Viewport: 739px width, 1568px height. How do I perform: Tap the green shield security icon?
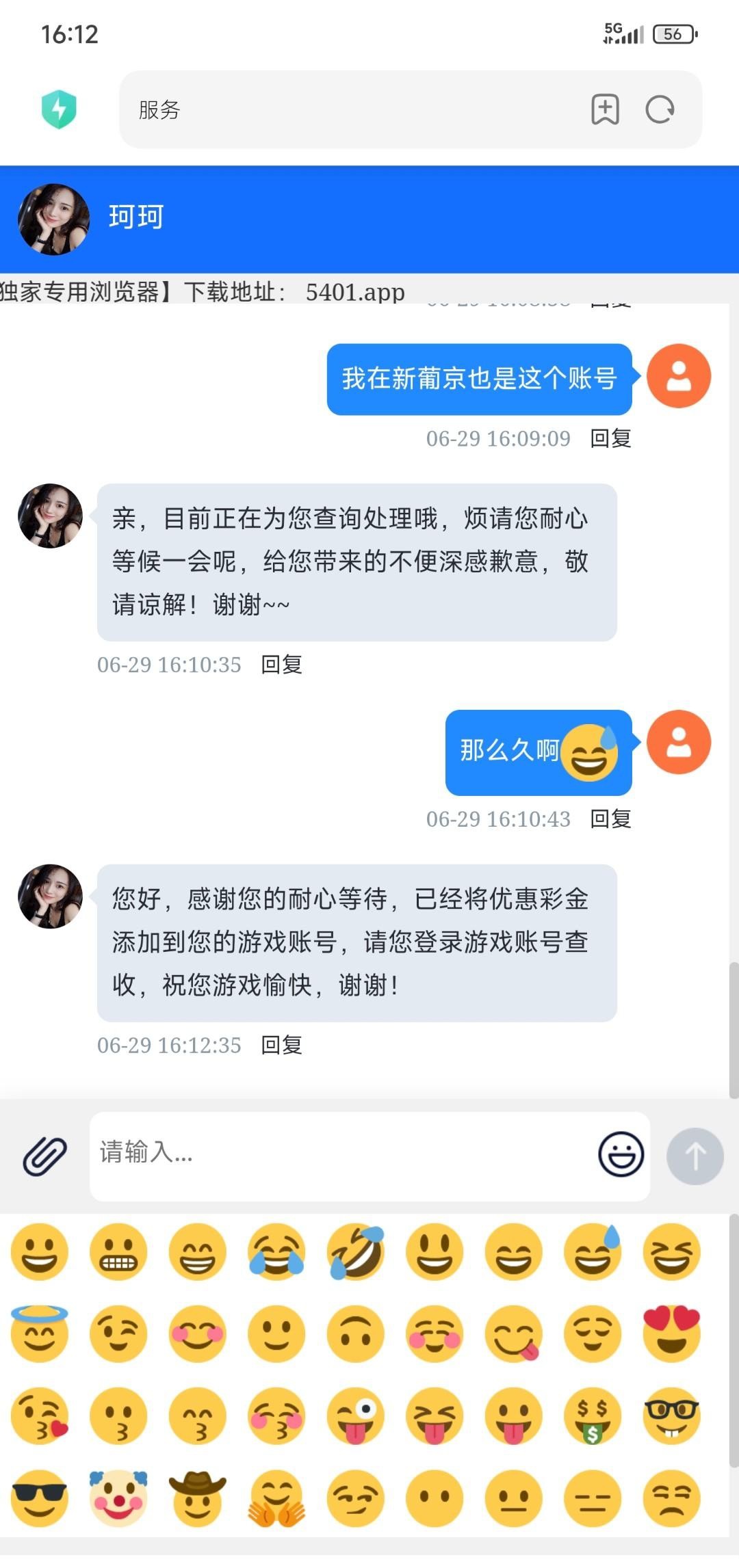59,109
